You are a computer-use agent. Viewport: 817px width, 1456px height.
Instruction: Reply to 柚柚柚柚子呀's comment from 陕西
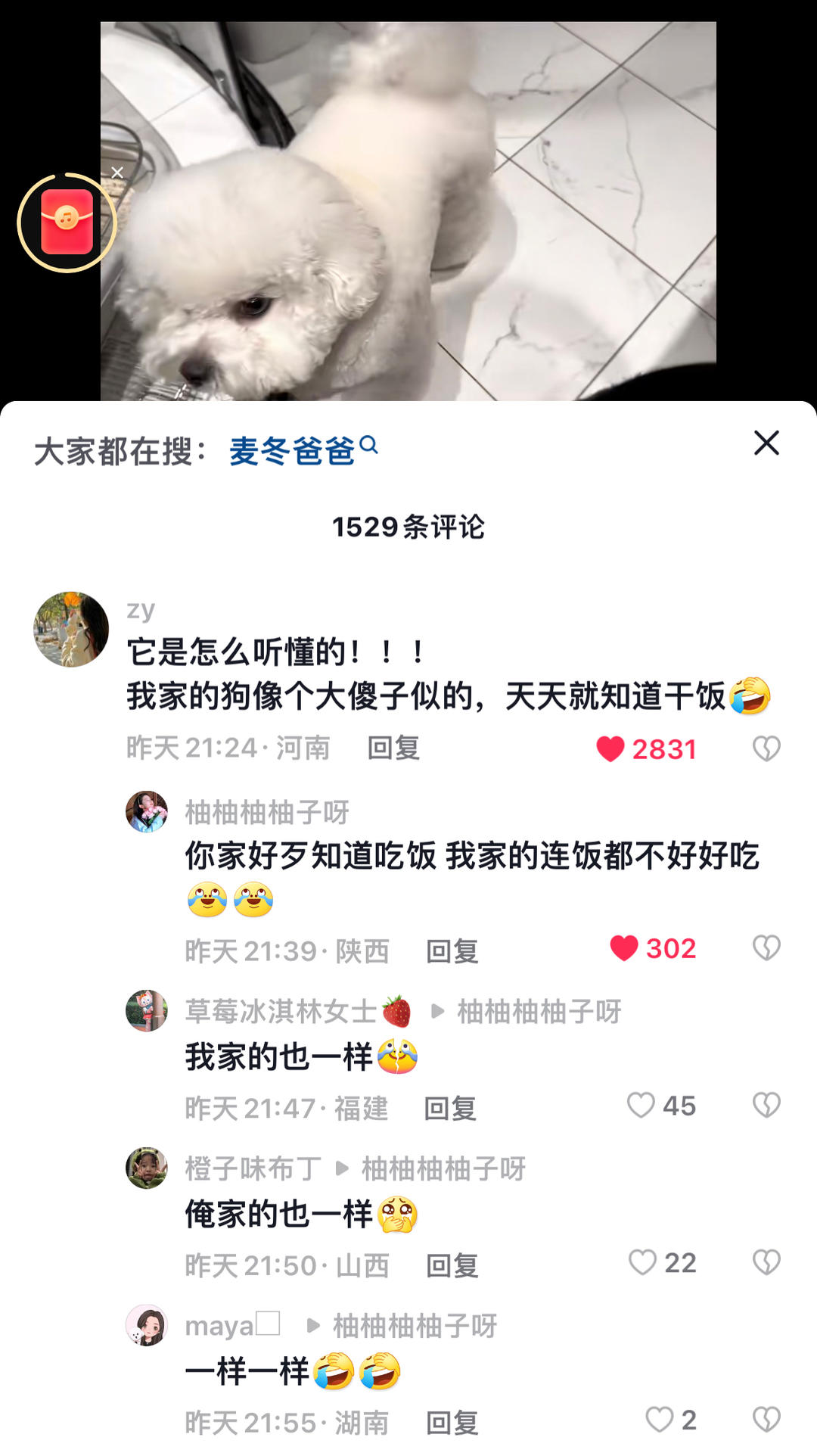point(452,951)
